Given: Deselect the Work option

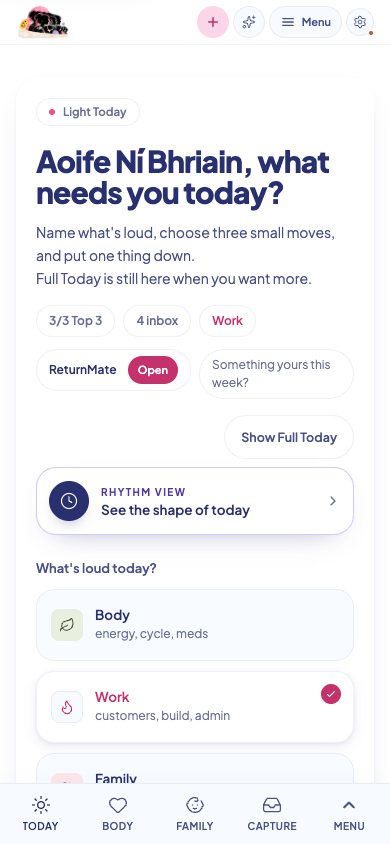Looking at the screenshot, I should 195,707.
